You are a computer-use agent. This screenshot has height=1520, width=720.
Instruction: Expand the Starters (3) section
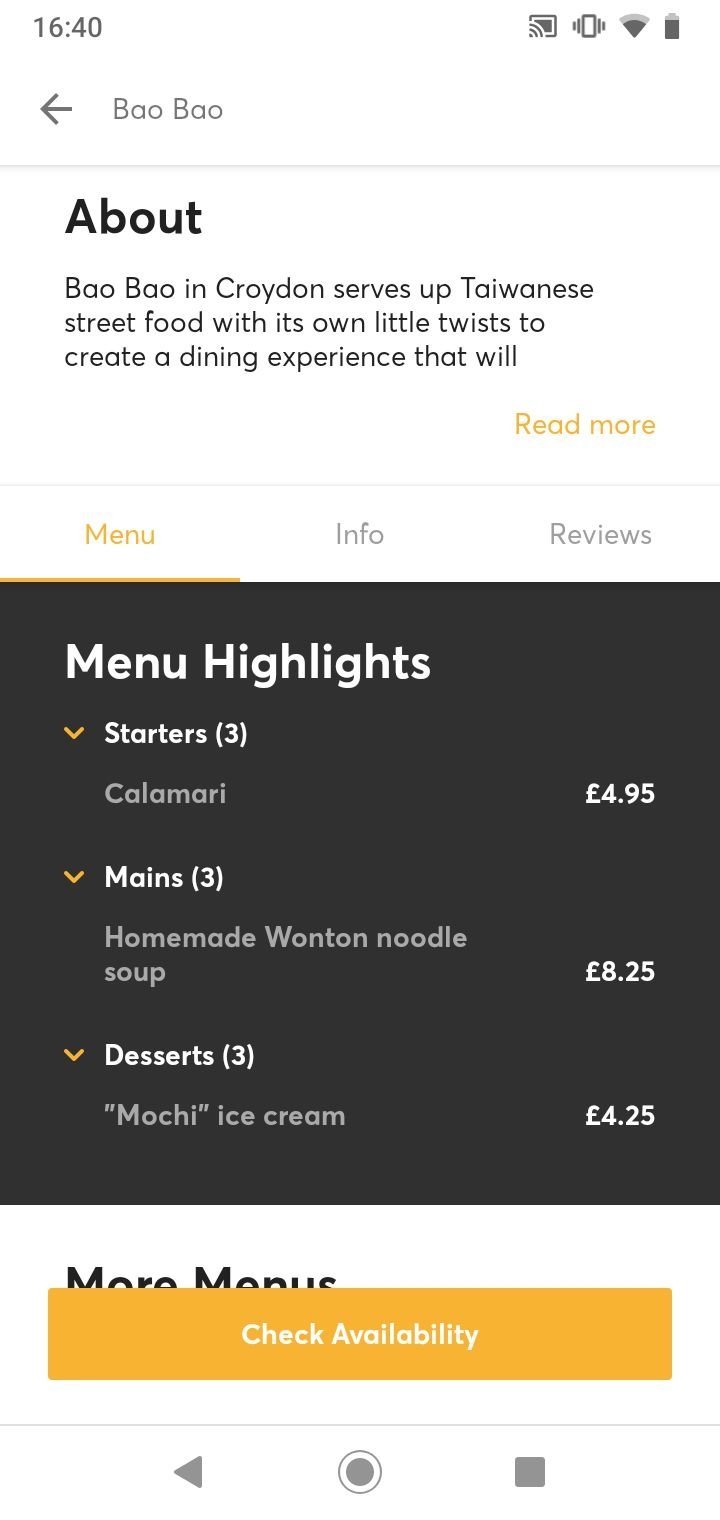click(156, 733)
